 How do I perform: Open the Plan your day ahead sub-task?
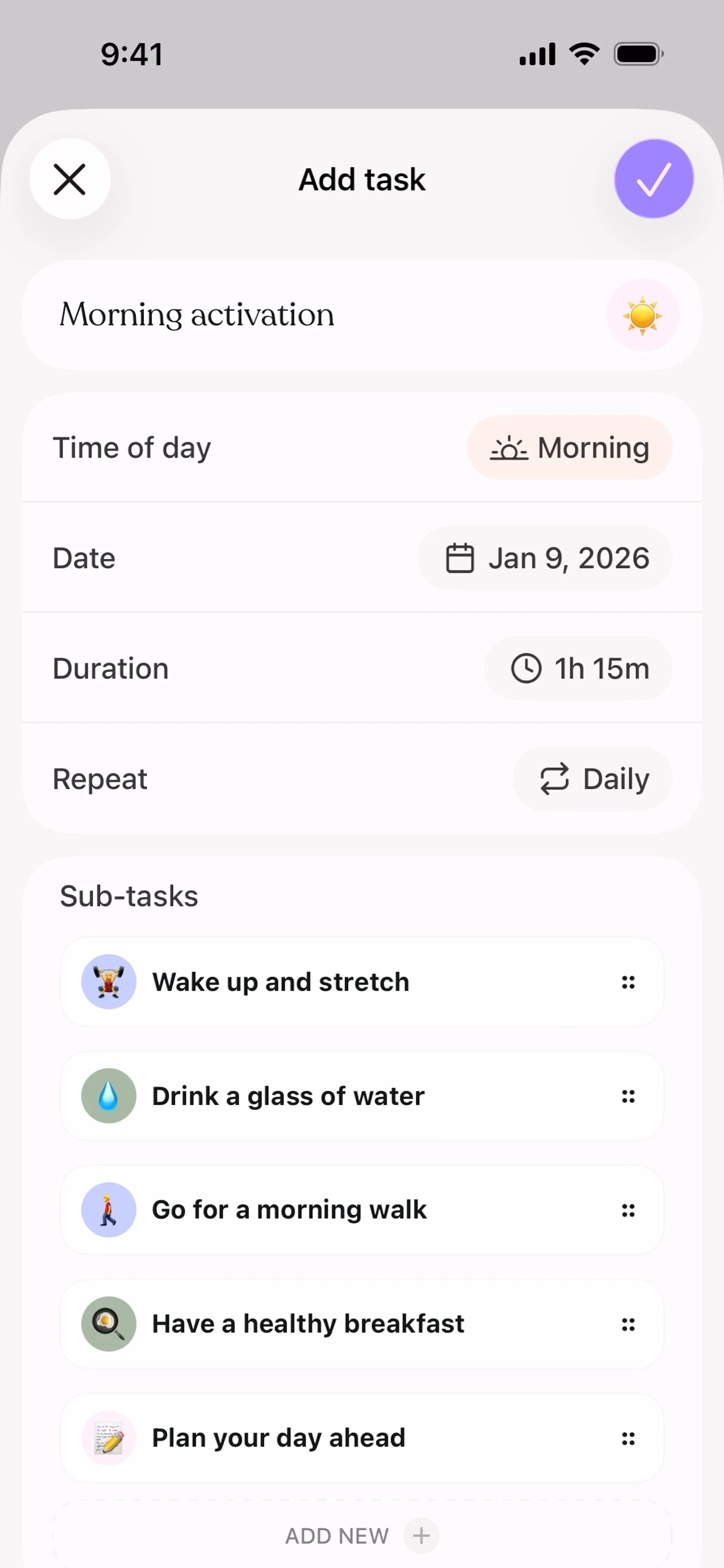(x=278, y=1438)
